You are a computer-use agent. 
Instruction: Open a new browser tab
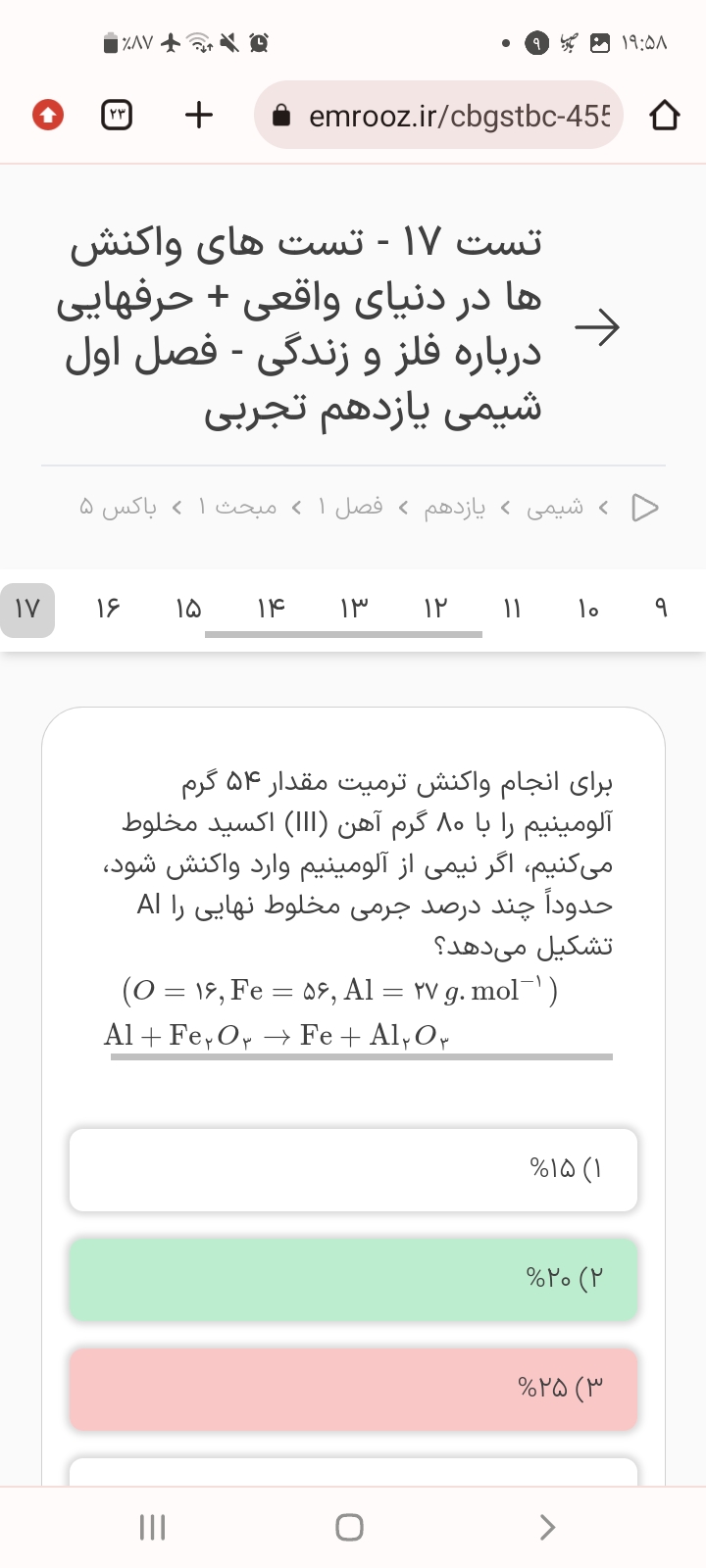click(199, 115)
